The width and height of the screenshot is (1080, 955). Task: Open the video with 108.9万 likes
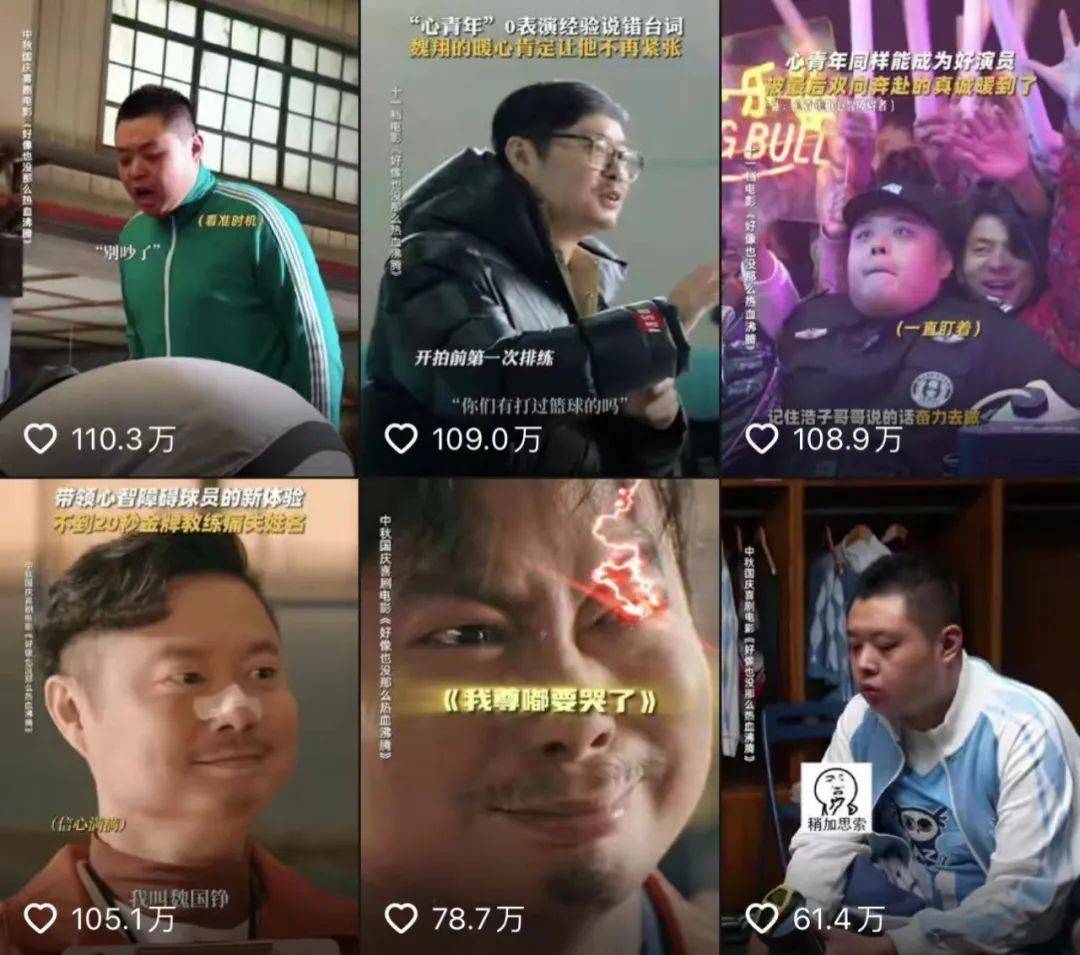pos(900,237)
